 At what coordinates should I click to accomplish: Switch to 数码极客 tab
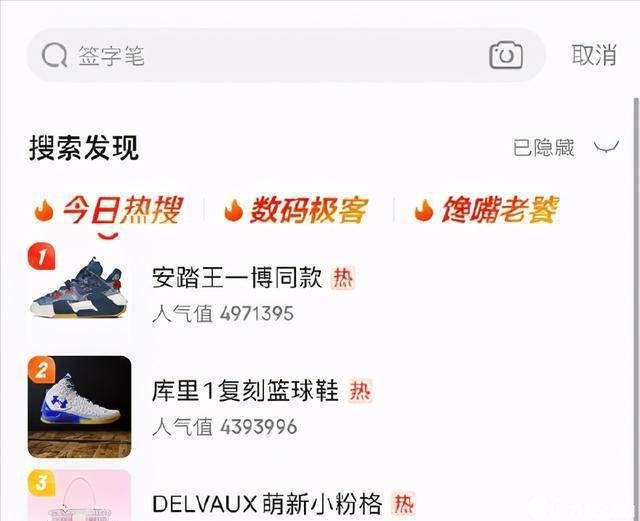[x=296, y=210]
